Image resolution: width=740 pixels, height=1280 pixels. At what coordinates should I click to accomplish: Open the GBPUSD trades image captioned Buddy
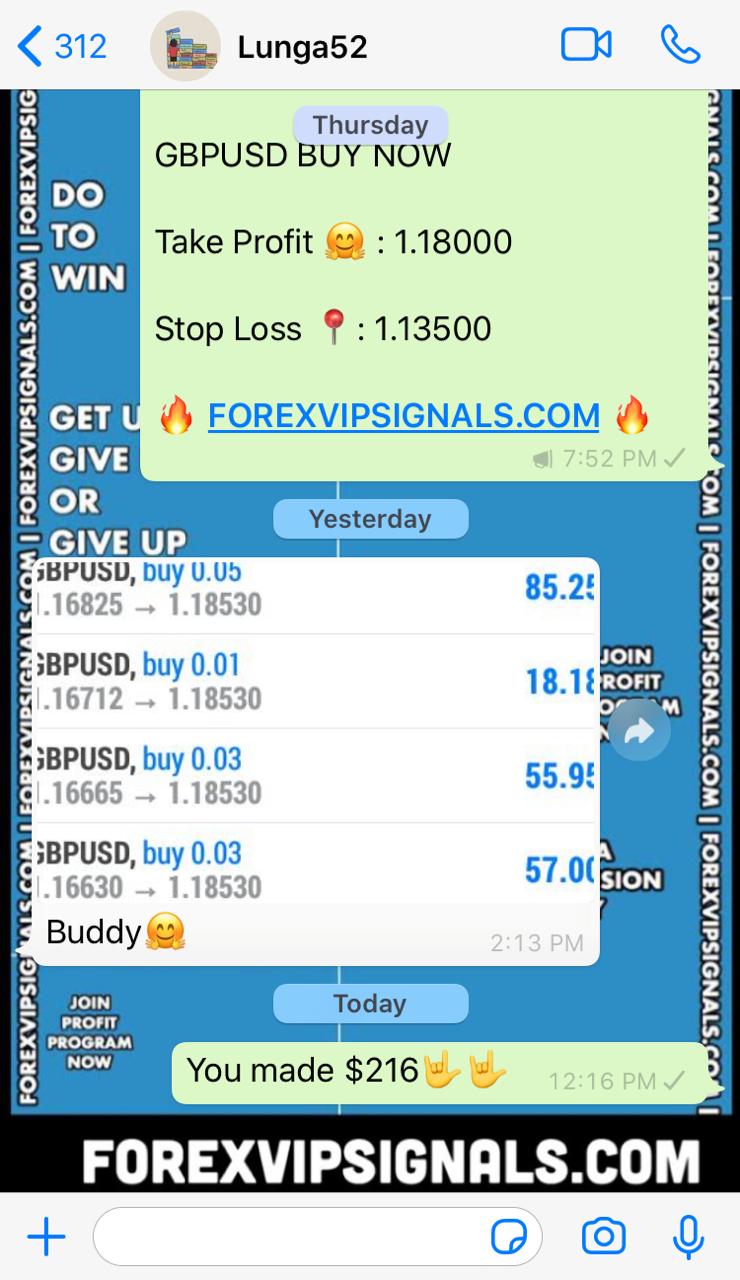pyautogui.click(x=315, y=730)
